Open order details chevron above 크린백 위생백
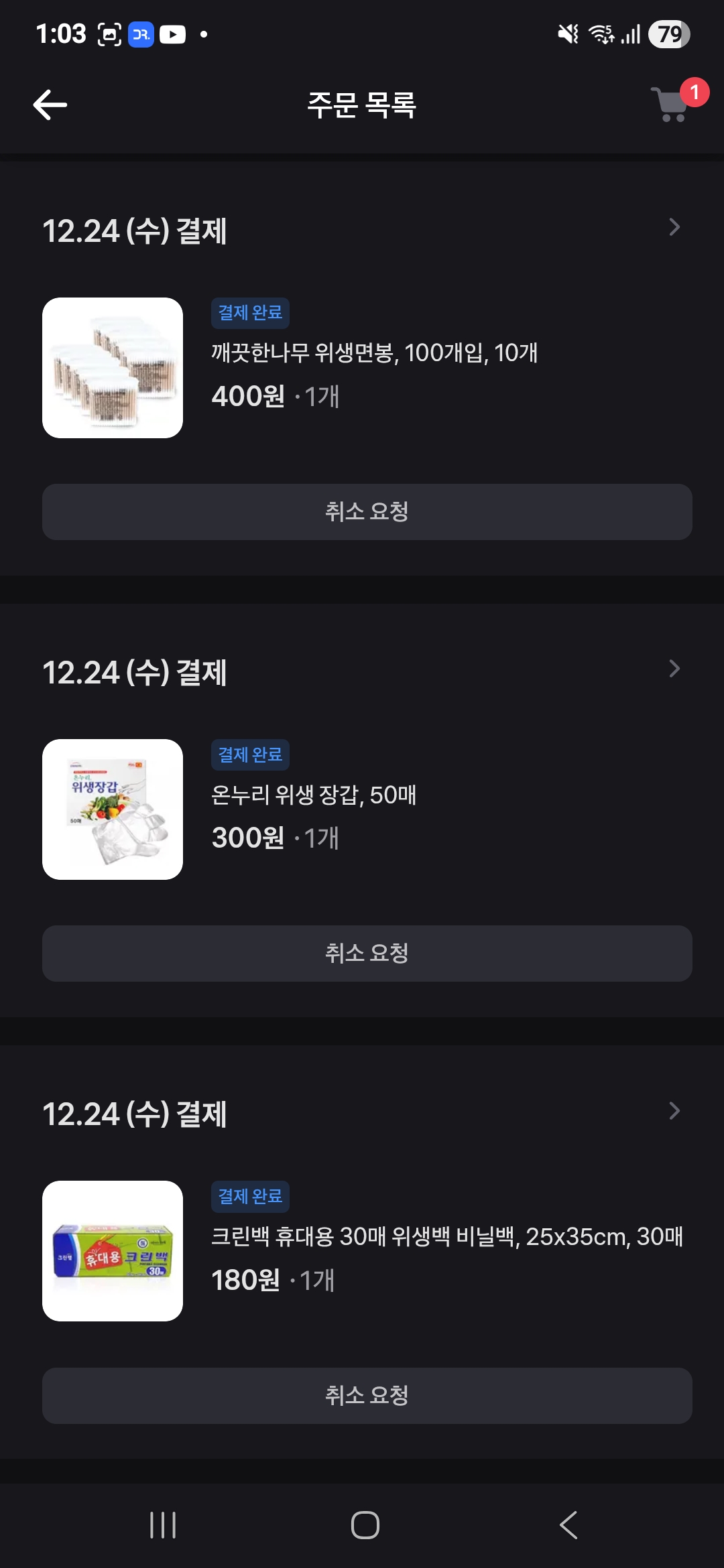Viewport: 724px width, 1568px height. (674, 1111)
